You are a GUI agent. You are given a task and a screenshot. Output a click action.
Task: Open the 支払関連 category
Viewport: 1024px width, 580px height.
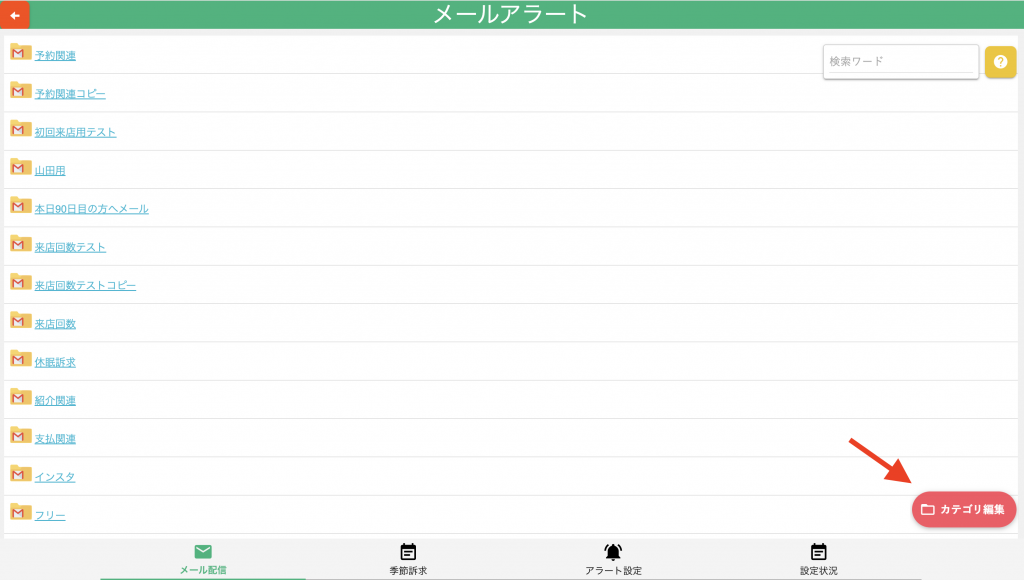pos(55,439)
